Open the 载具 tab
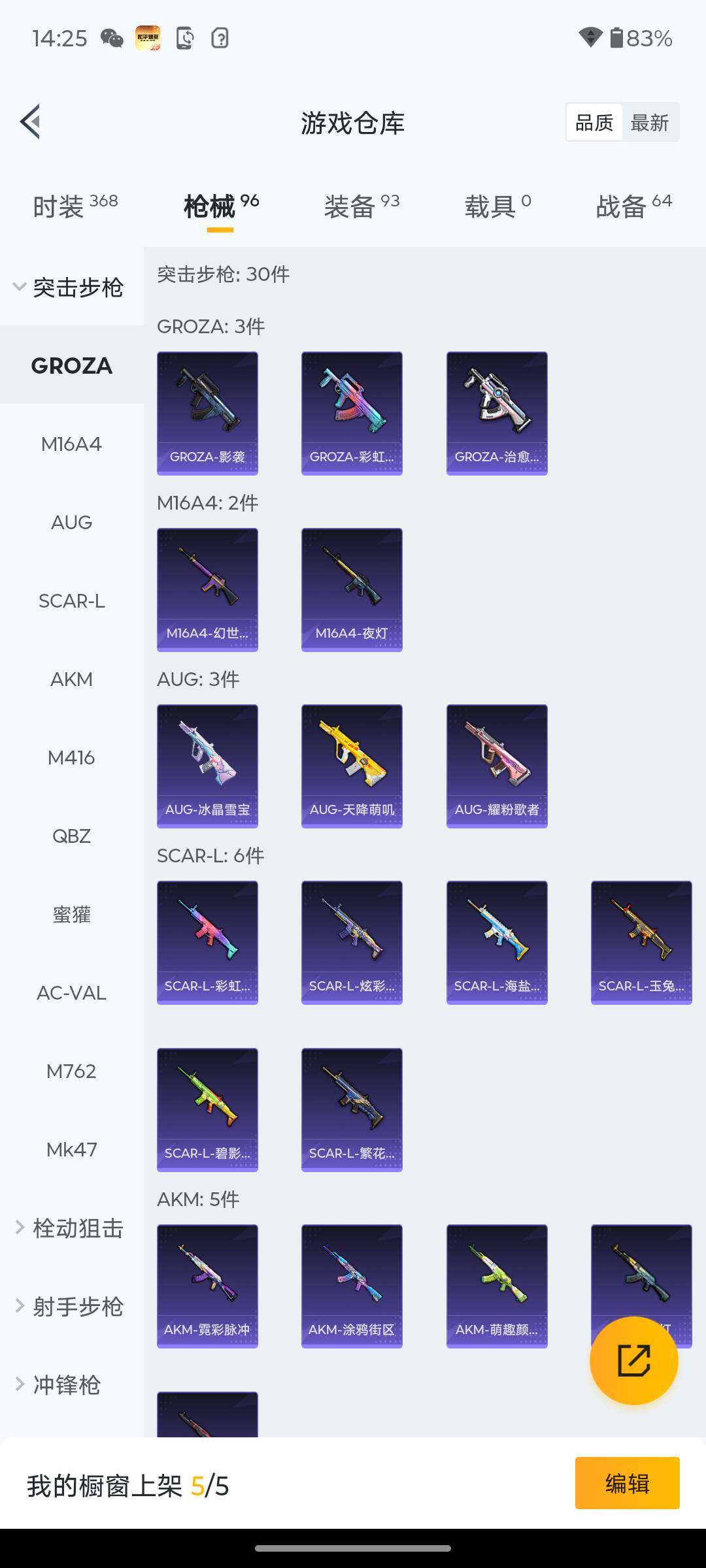The height and width of the screenshot is (1568, 706). pos(497,206)
